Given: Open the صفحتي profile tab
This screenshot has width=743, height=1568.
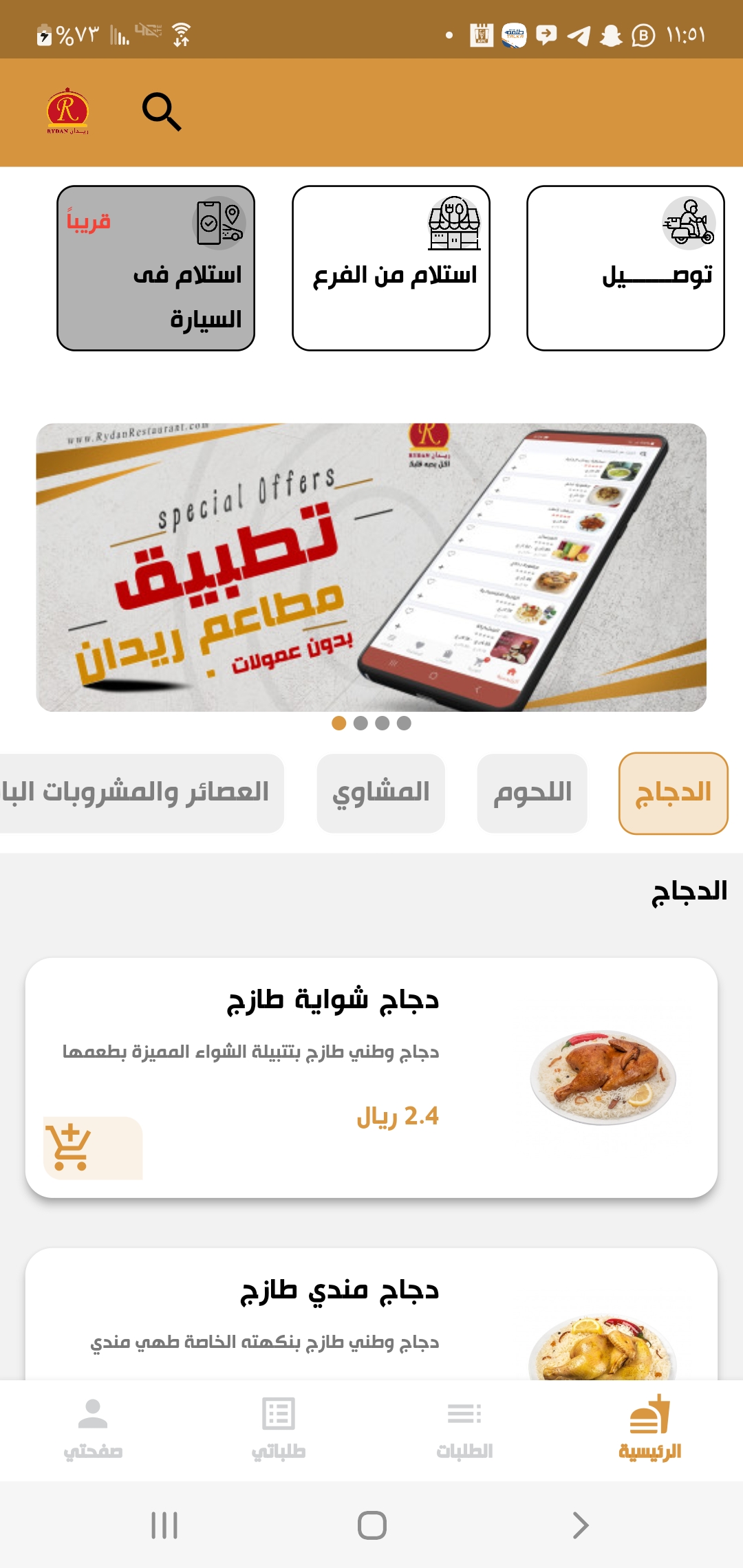Looking at the screenshot, I should 93,1428.
